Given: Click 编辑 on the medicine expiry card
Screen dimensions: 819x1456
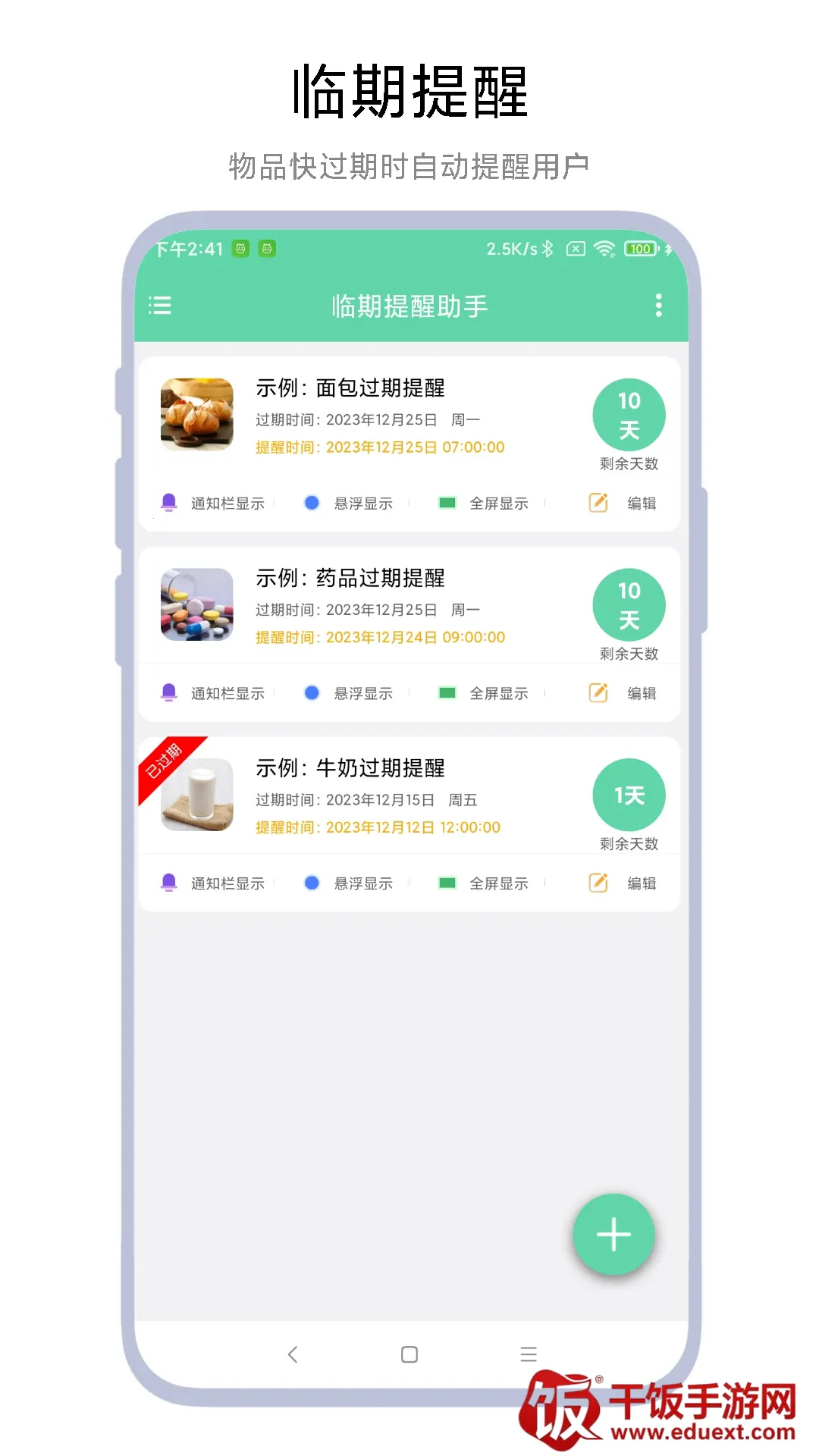Looking at the screenshot, I should coord(641,692).
